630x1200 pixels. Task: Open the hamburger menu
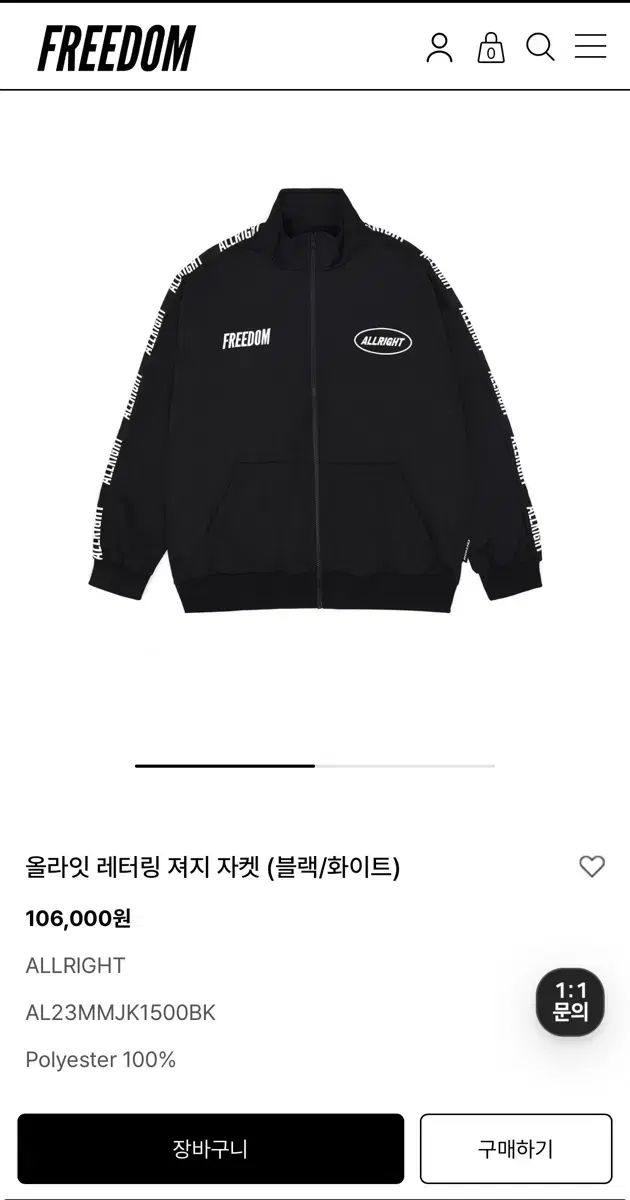point(591,46)
